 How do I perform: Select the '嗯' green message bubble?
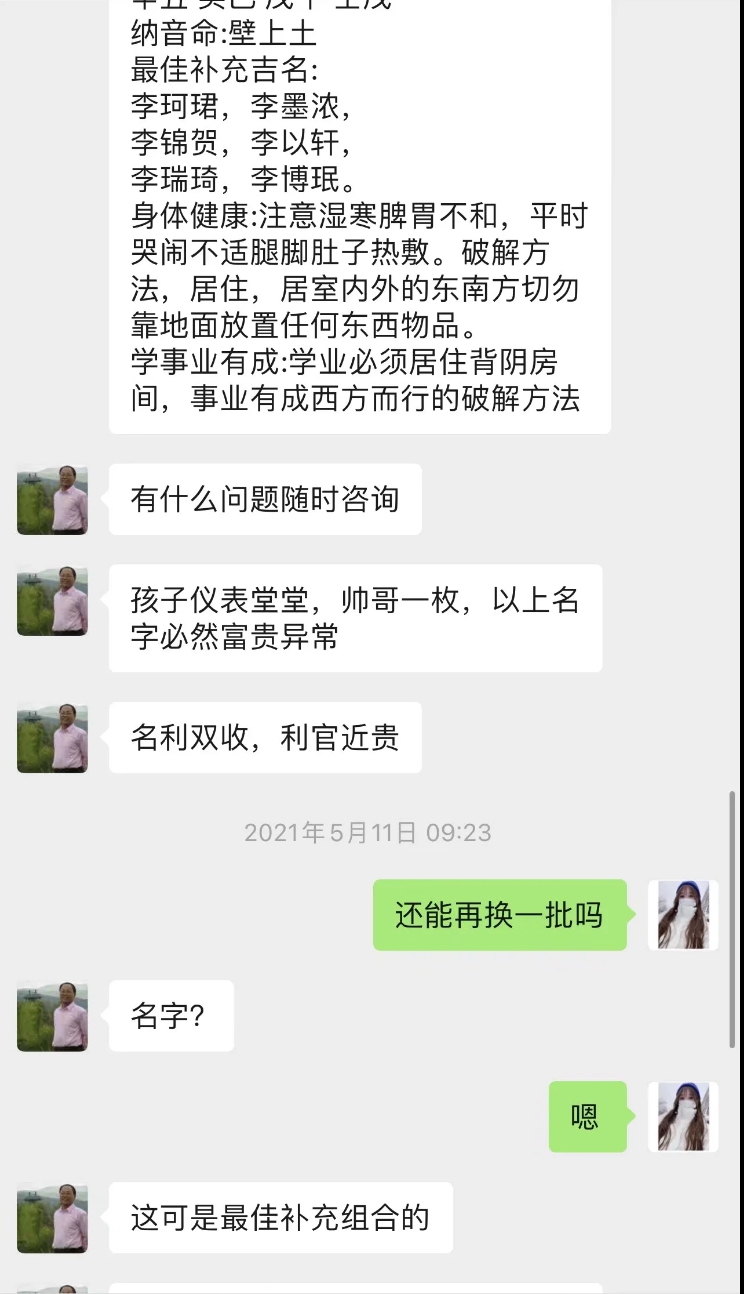[x=587, y=1117]
